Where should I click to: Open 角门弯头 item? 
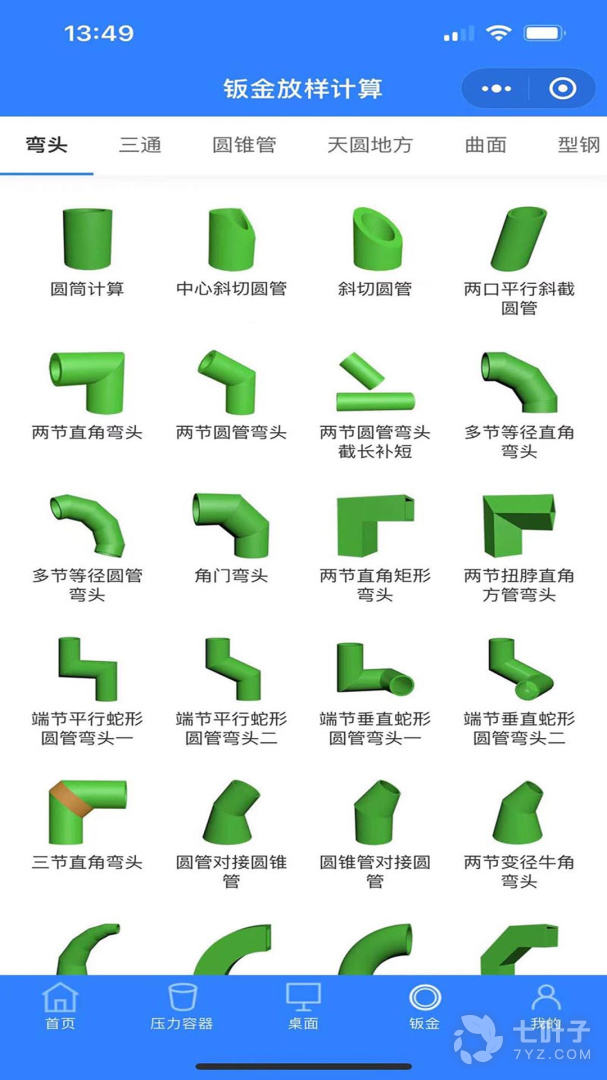point(231,538)
